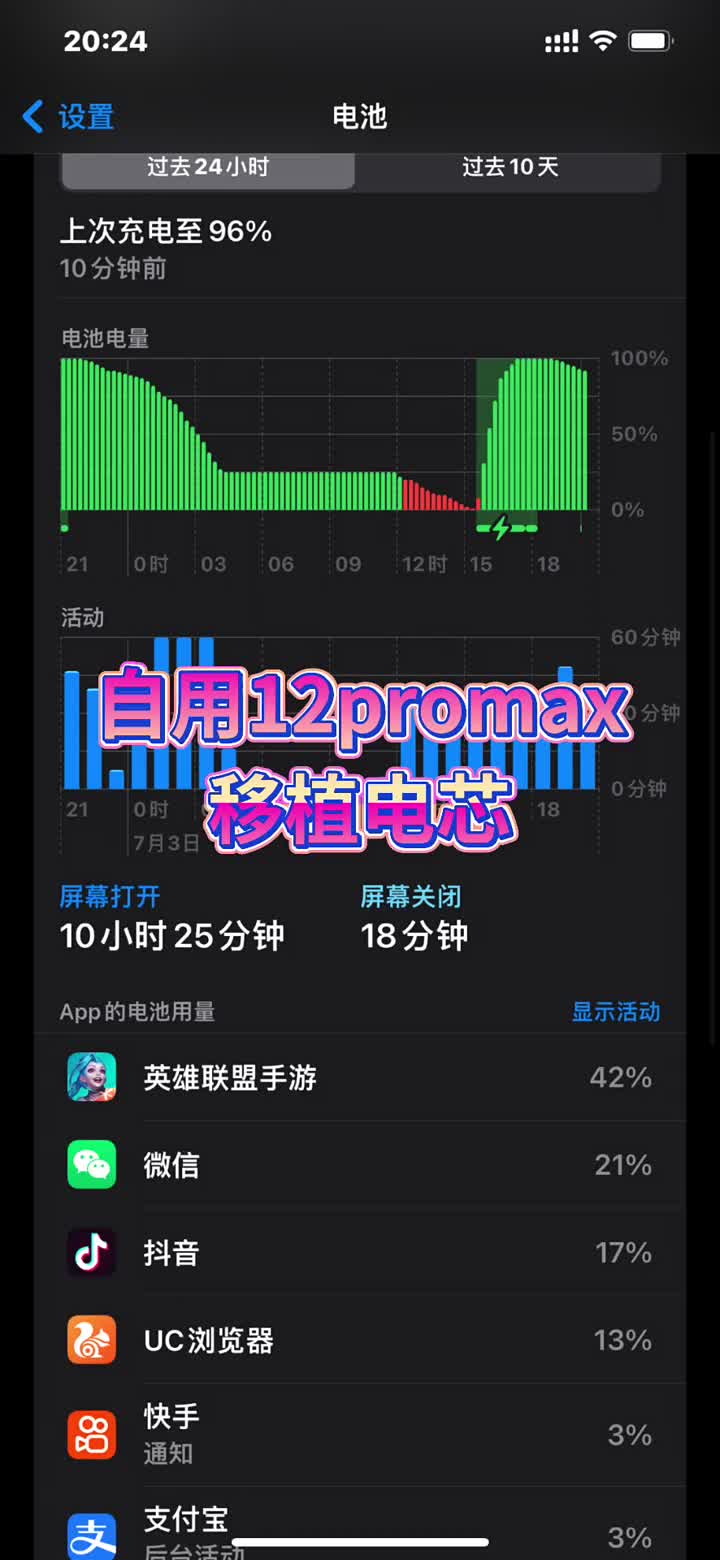Go back to Settings
This screenshot has height=1560, width=720.
point(68,117)
